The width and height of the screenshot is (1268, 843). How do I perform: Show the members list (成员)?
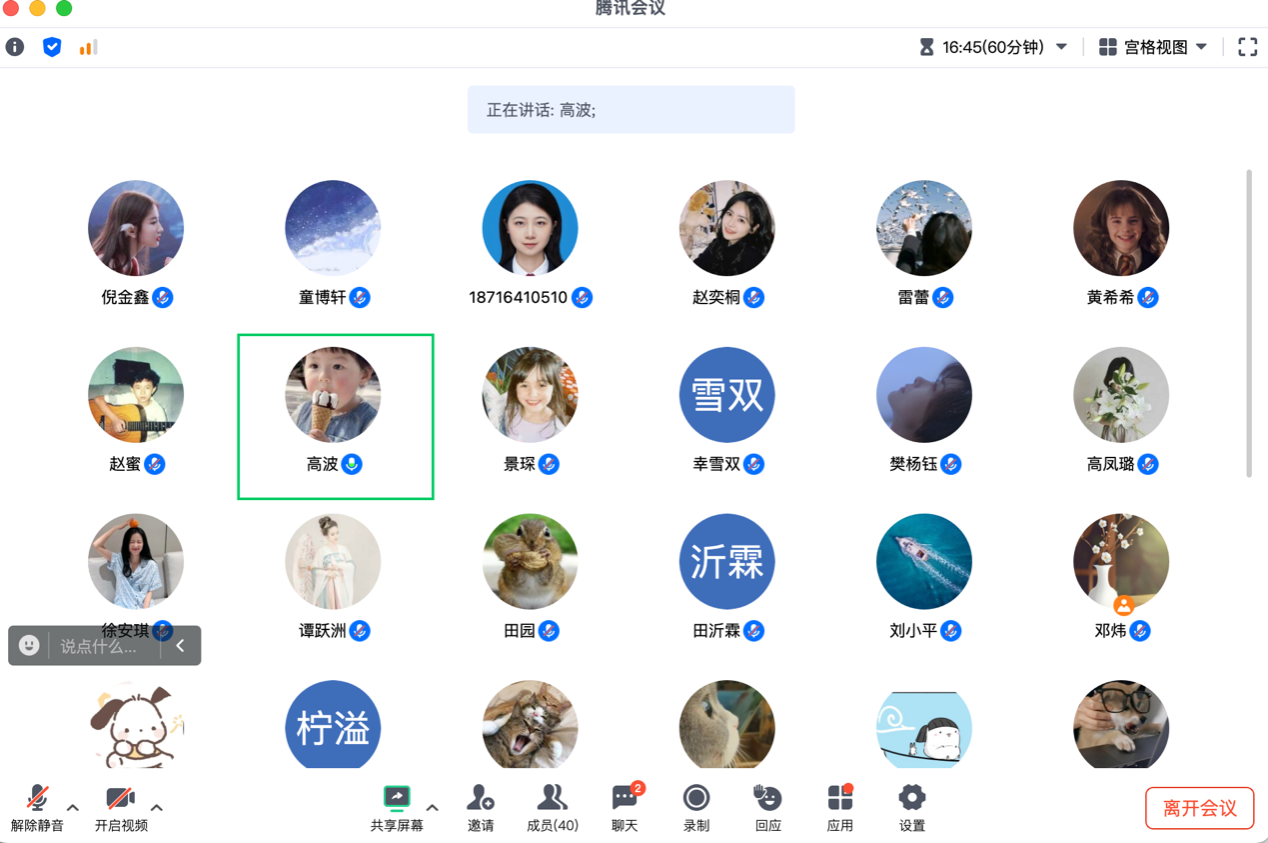pyautogui.click(x=552, y=806)
